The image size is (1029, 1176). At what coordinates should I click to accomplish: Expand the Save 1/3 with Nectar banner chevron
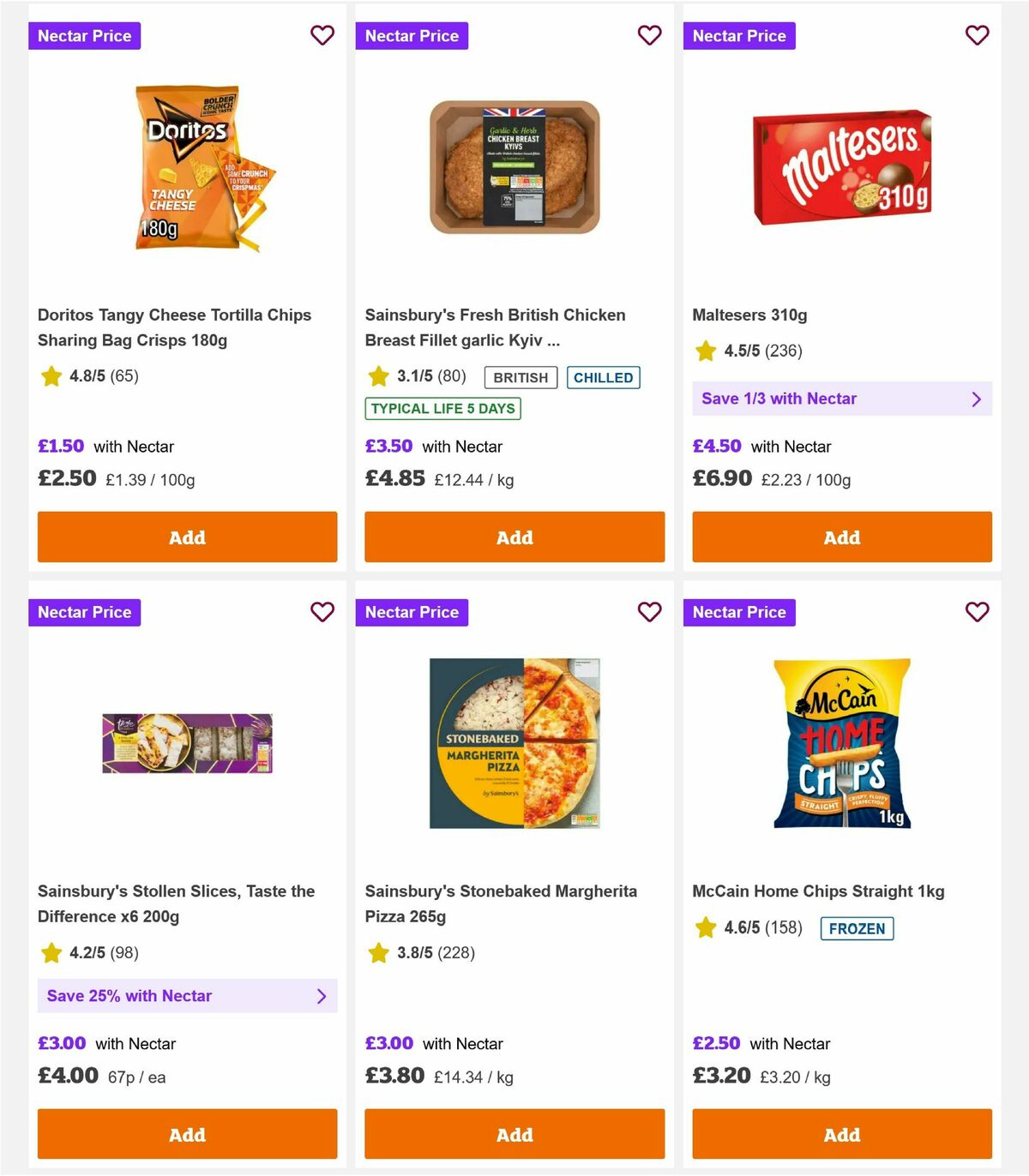click(976, 399)
